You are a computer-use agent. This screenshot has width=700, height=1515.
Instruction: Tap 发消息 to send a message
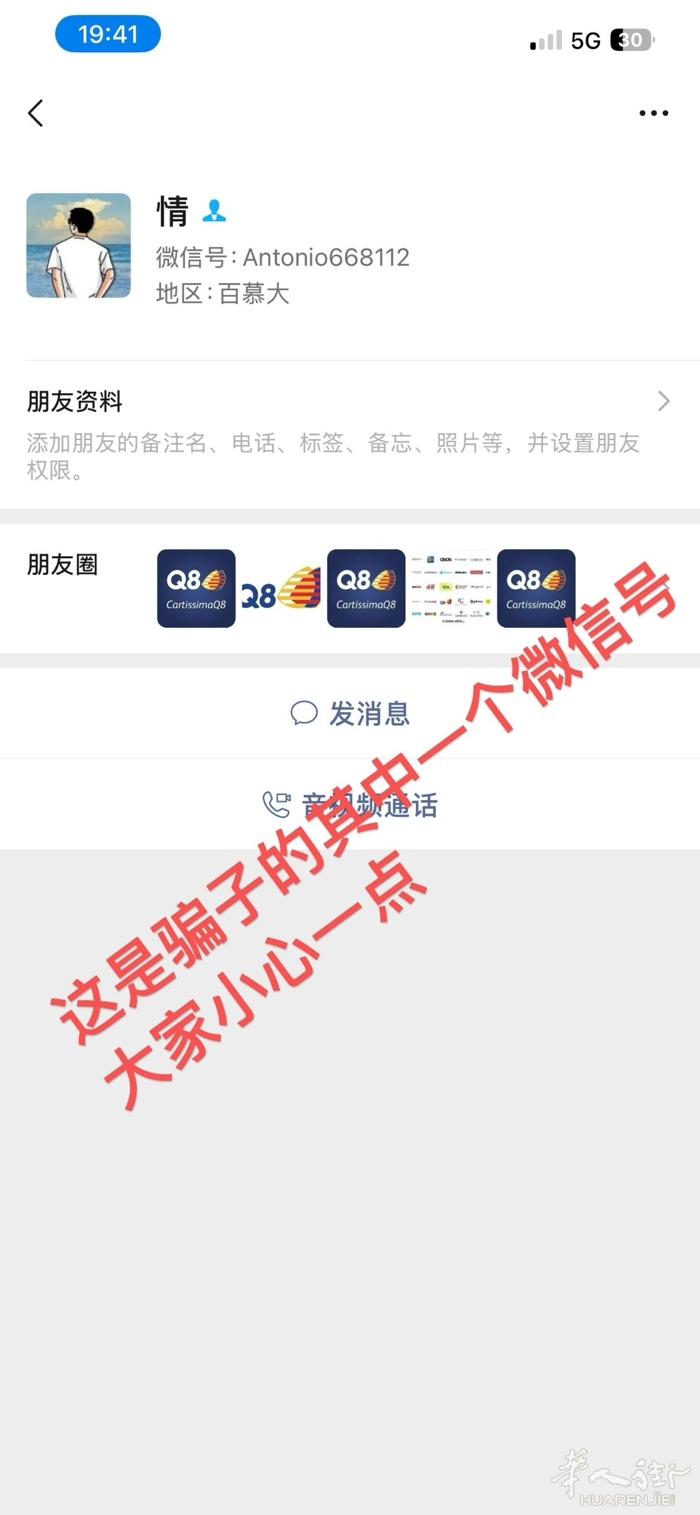350,713
